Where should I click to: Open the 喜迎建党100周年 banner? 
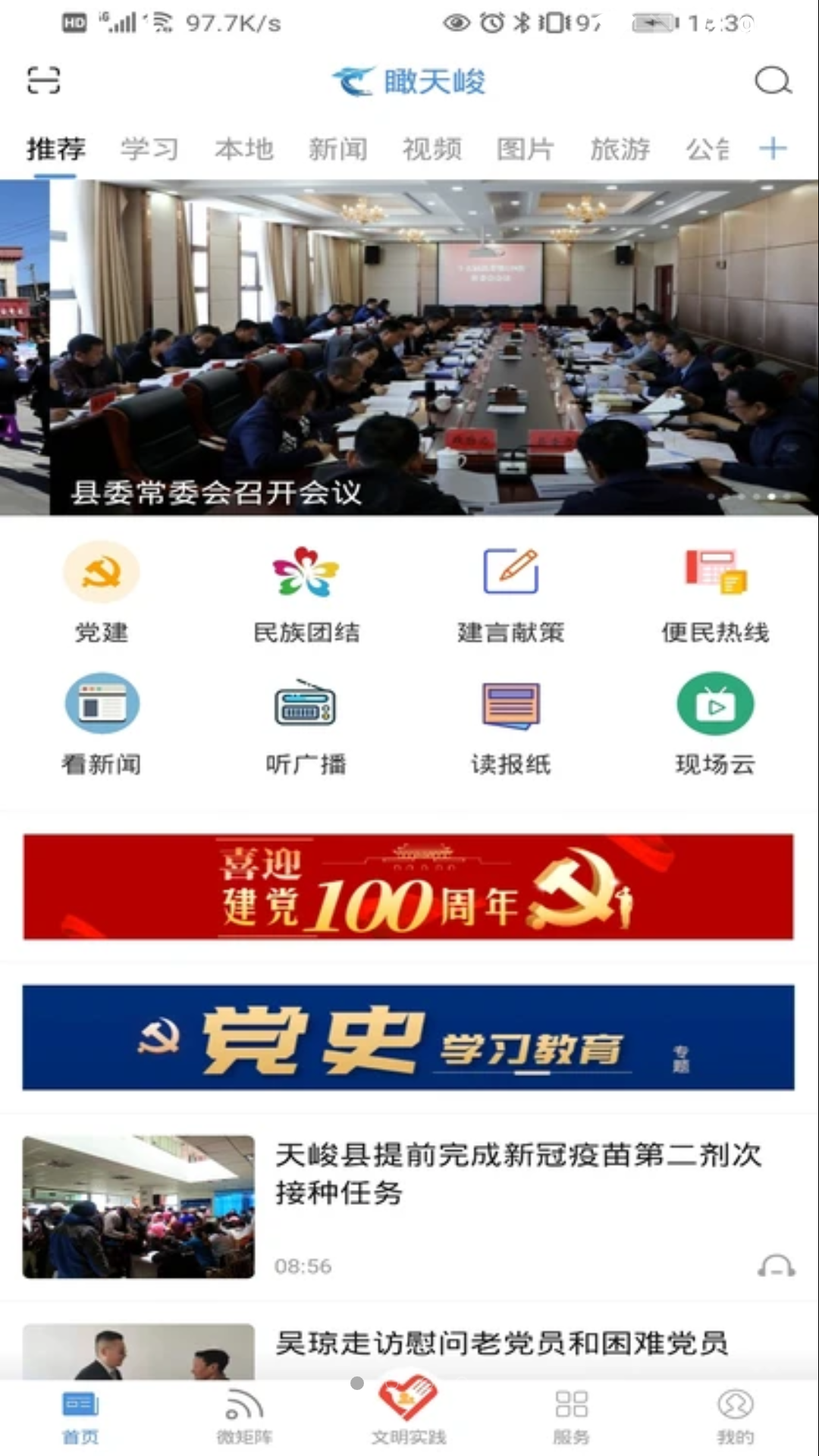point(409,886)
